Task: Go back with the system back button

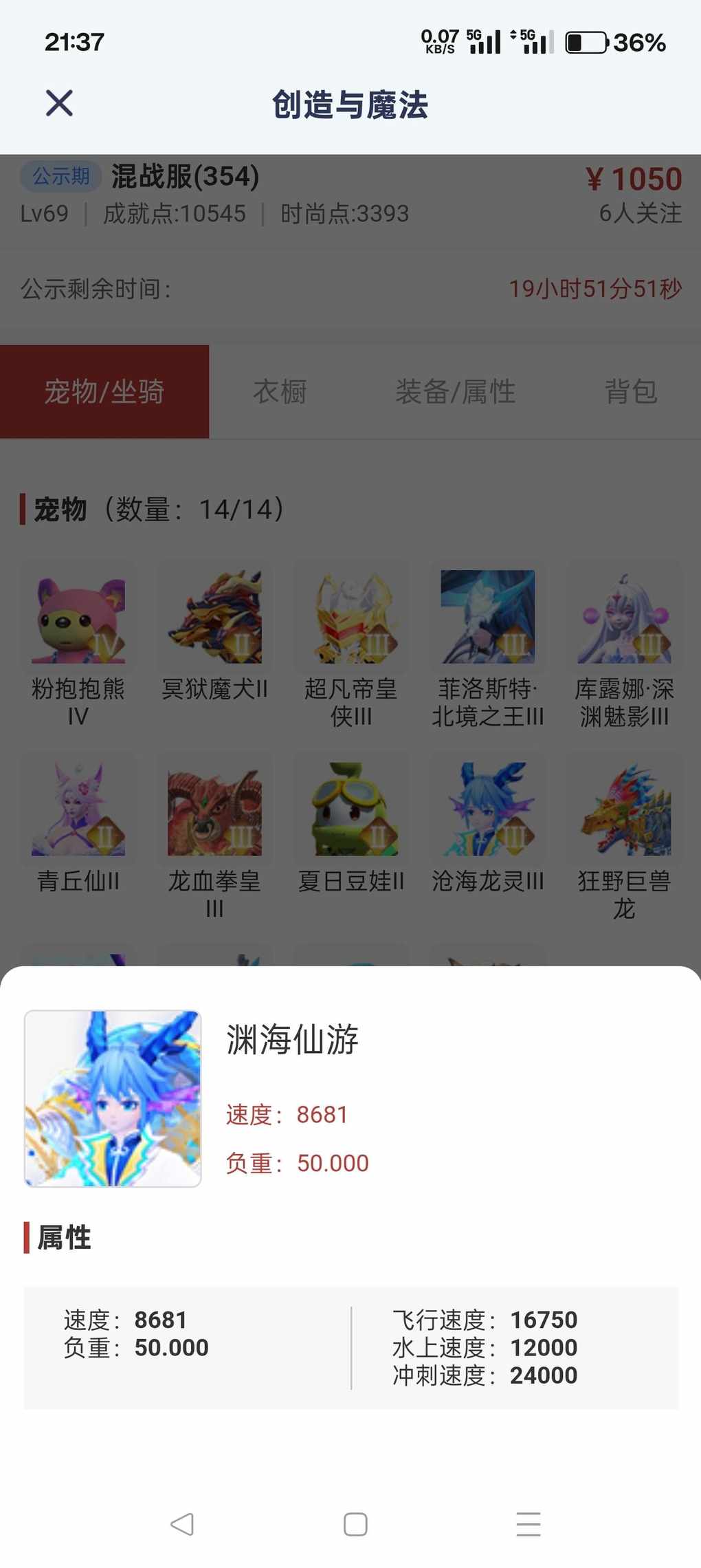Action: tap(182, 1524)
